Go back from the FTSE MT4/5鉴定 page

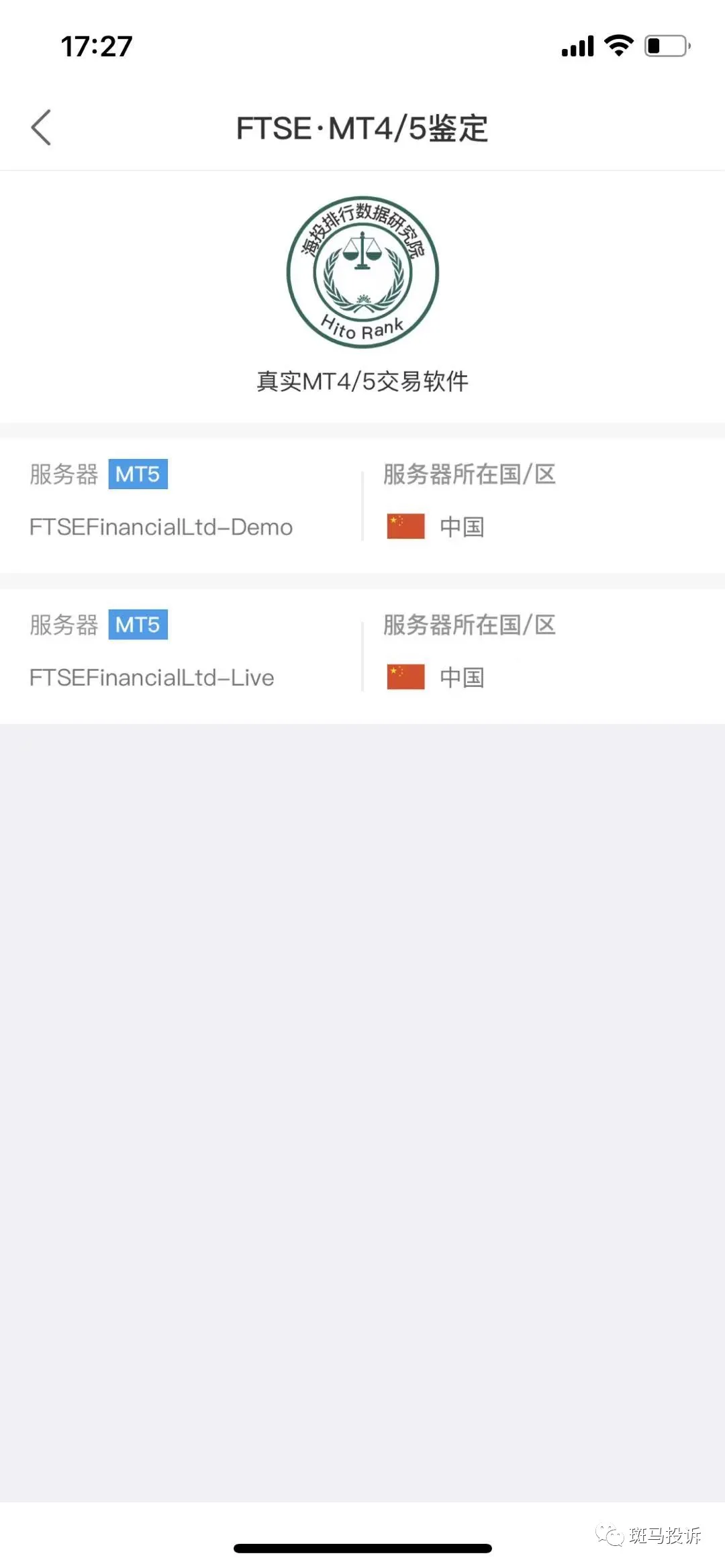pyautogui.click(x=42, y=127)
